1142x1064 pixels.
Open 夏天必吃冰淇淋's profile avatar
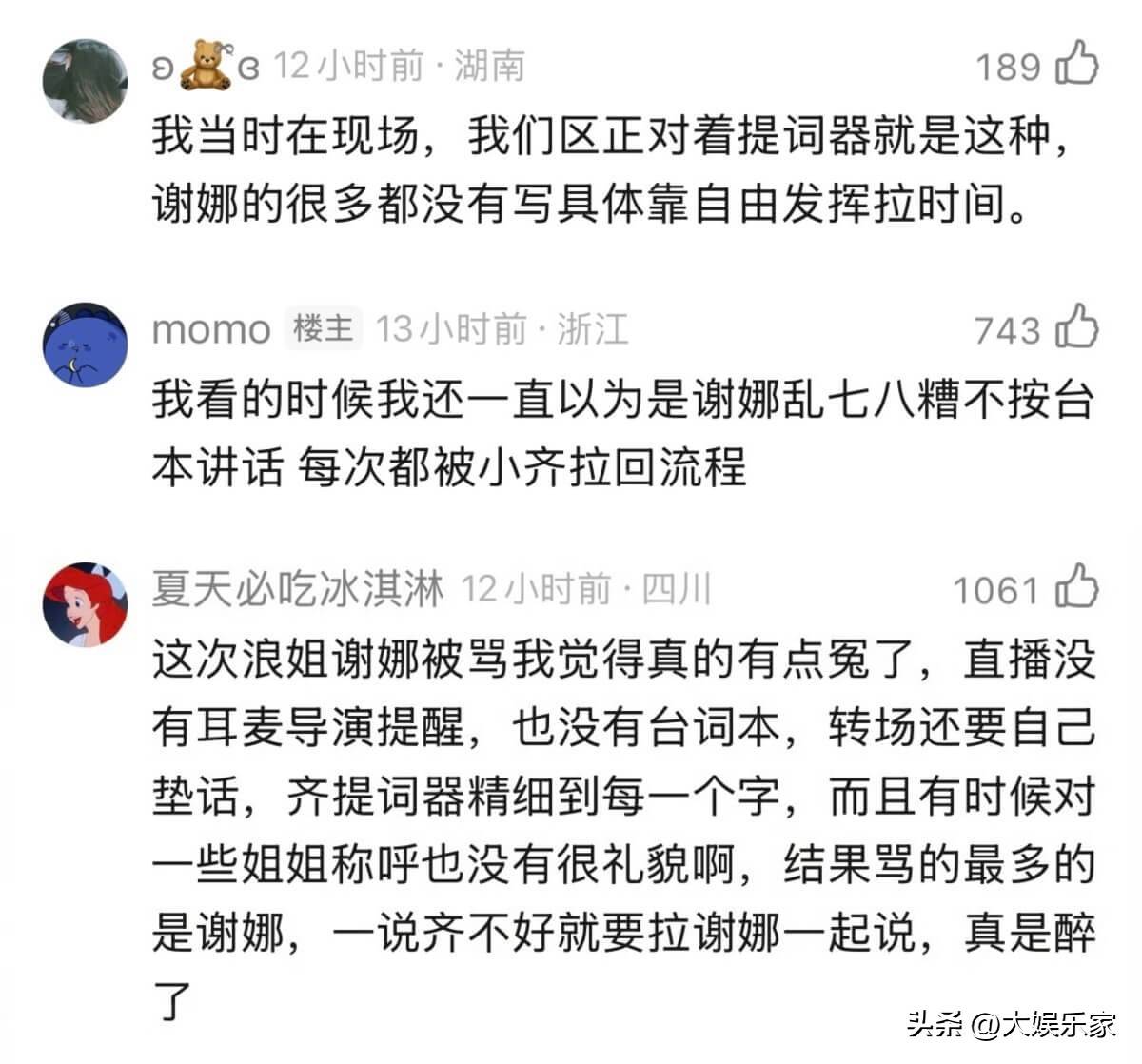86,604
